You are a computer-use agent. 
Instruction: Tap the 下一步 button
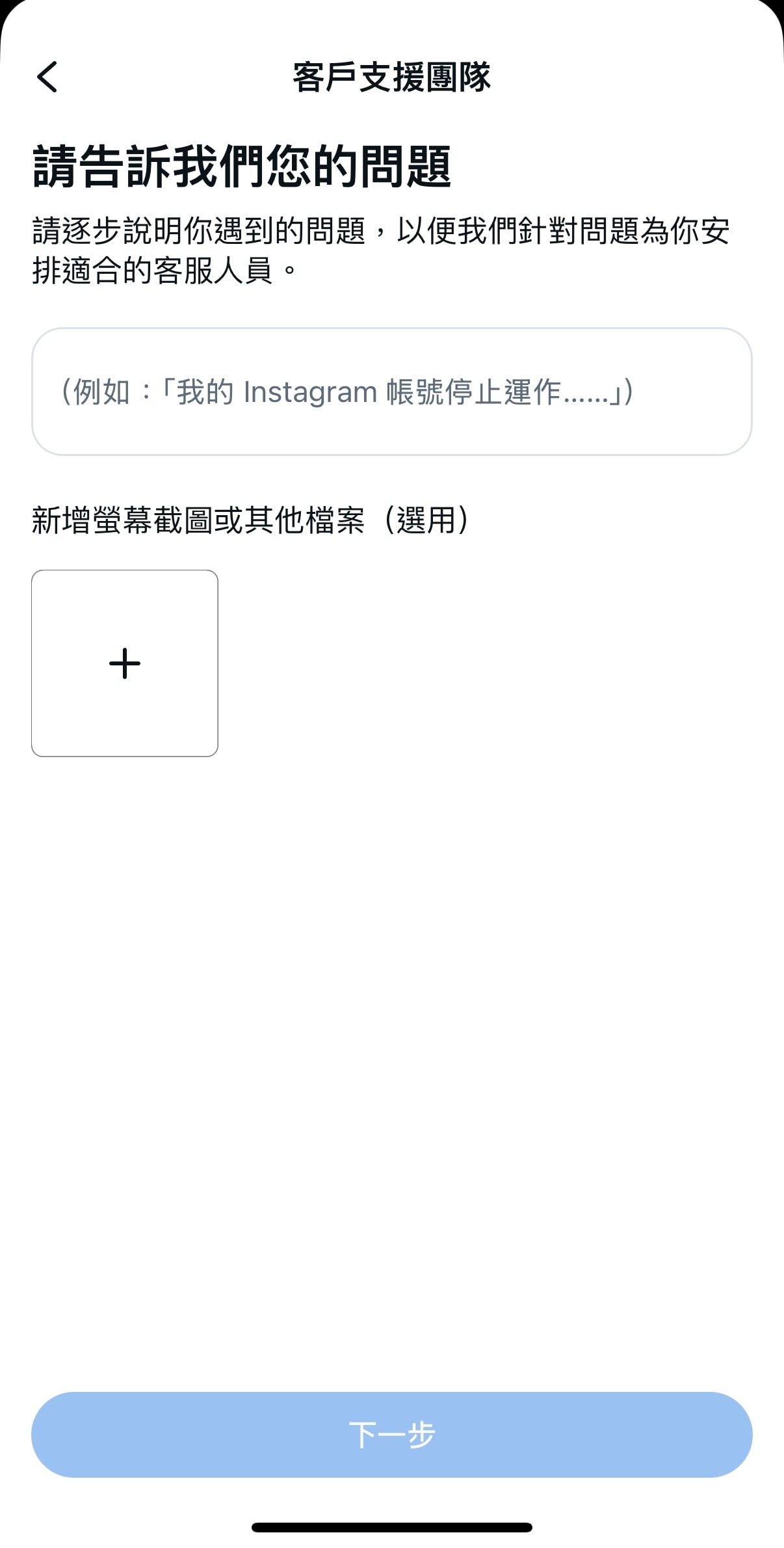tap(392, 1434)
